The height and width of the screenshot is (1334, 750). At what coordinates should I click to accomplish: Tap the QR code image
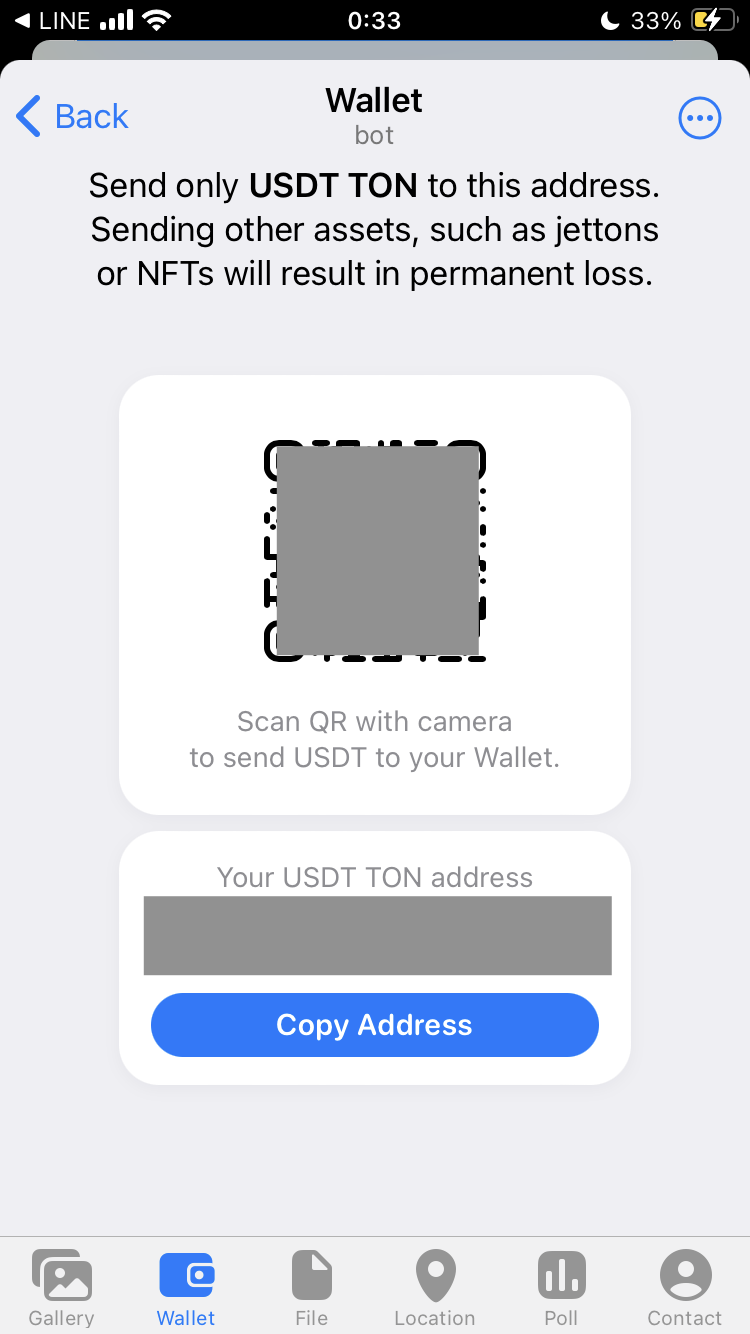pyautogui.click(x=375, y=551)
